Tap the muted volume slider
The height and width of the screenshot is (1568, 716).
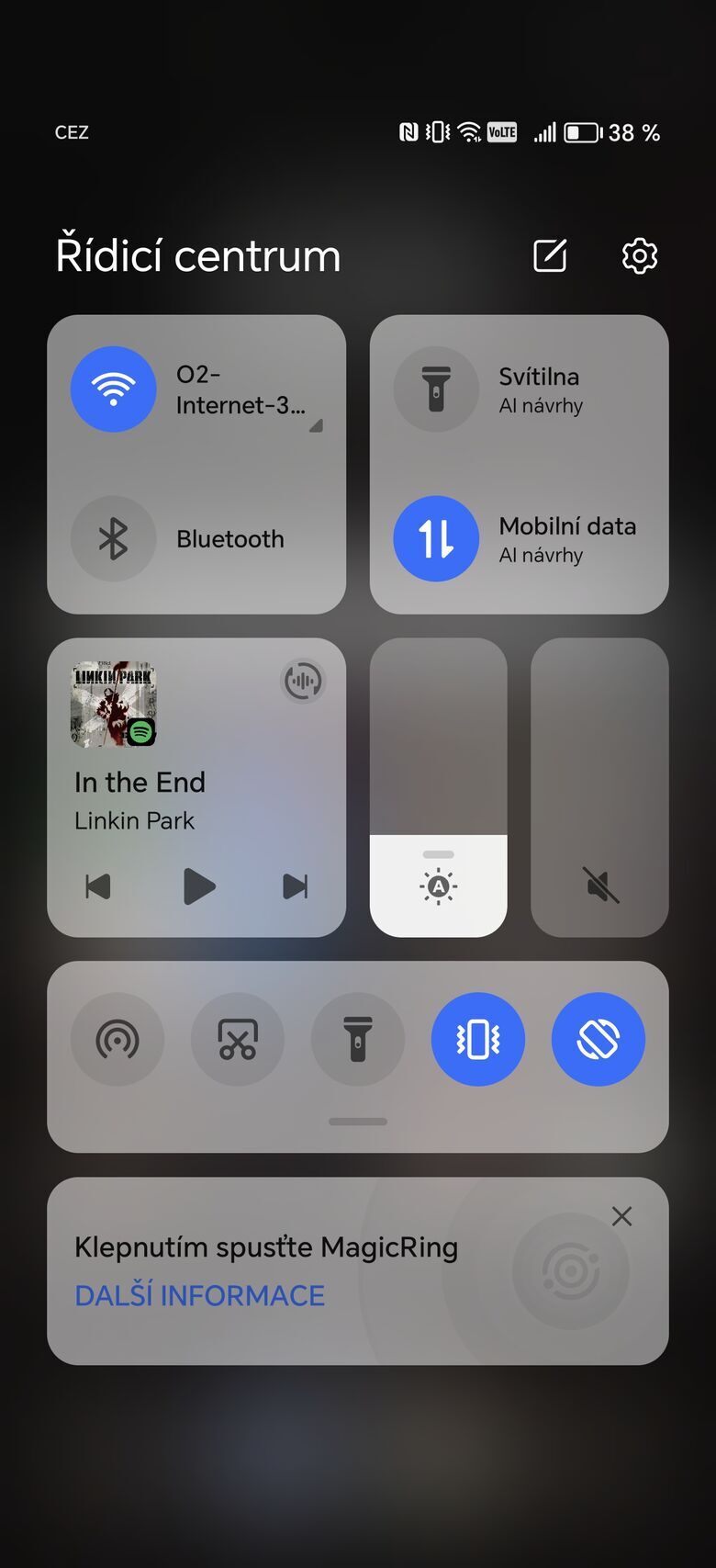pos(599,787)
